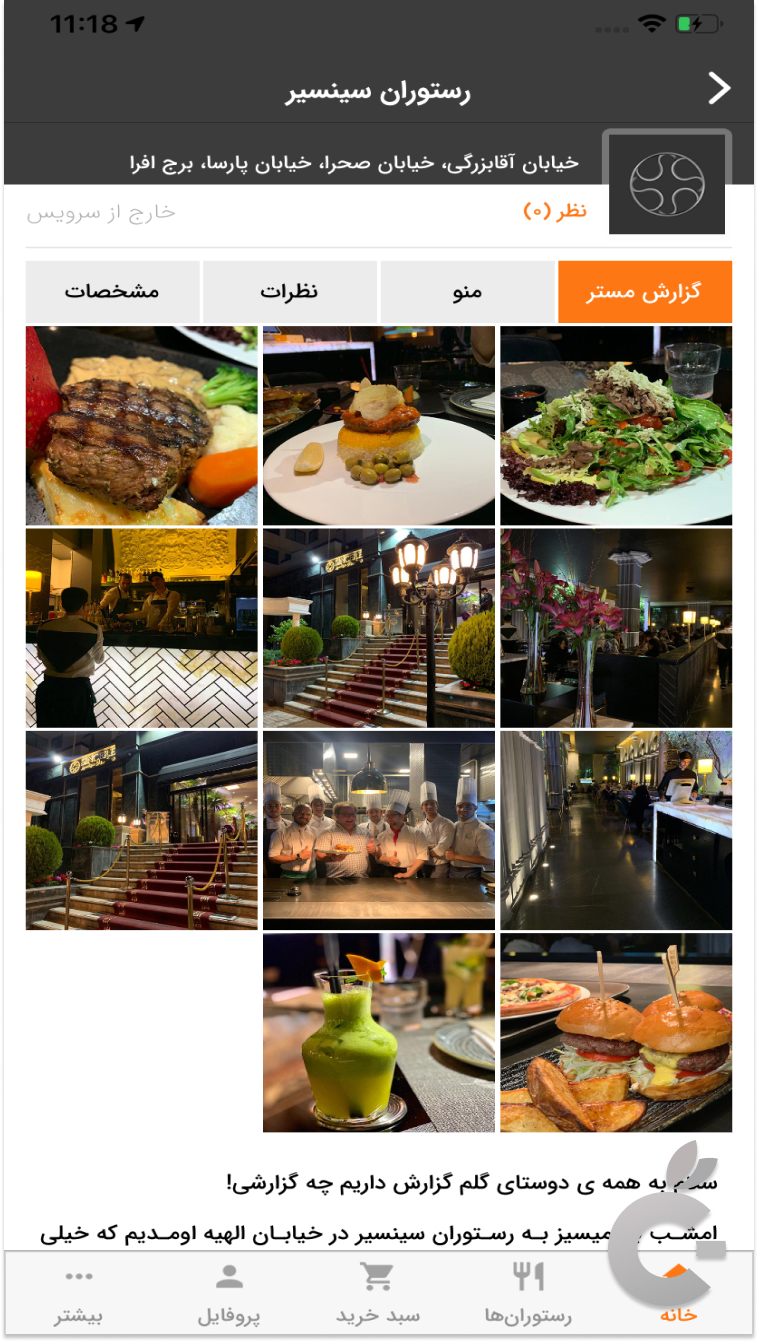Open the chefs group photo
This screenshot has width=758, height=1342.
378,830
